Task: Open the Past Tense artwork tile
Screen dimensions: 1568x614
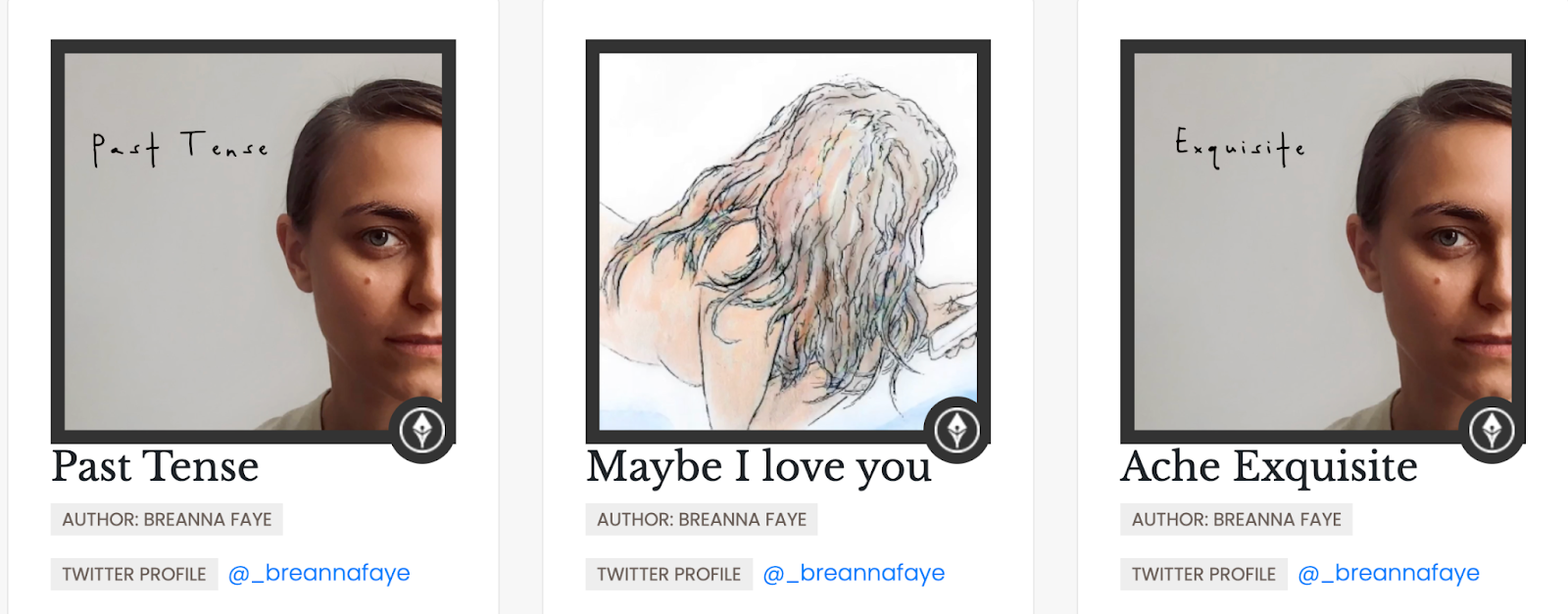Action: click(253, 241)
